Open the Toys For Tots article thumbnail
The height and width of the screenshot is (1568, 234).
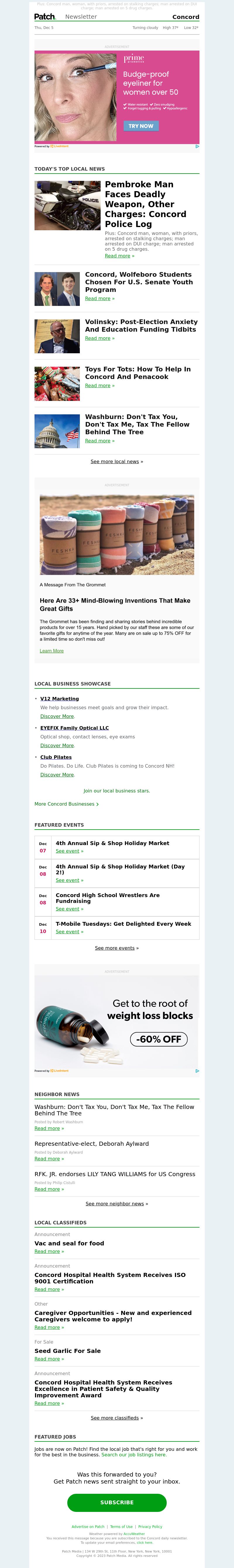point(57,383)
